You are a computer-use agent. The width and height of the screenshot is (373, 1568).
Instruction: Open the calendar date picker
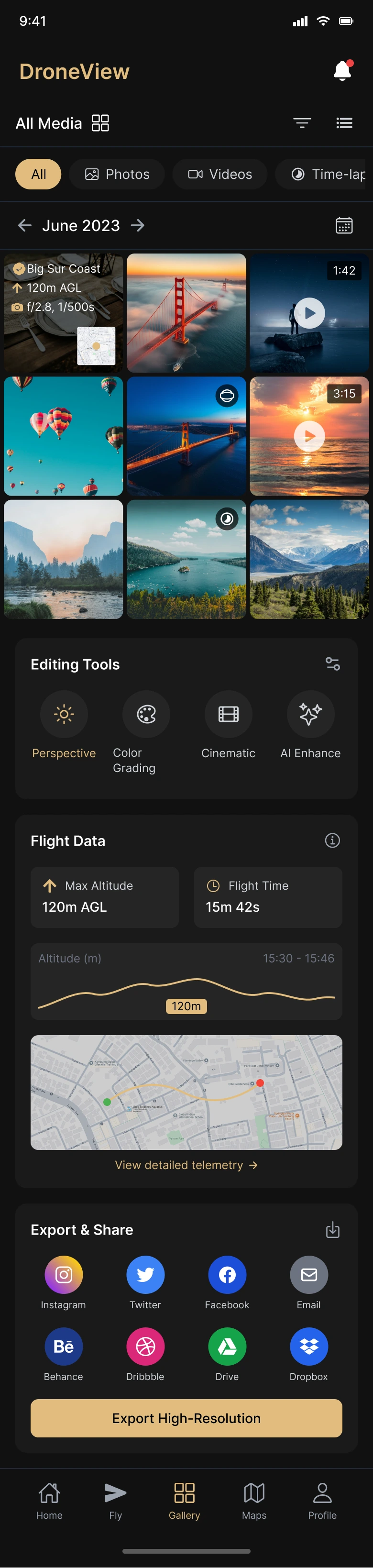click(344, 226)
